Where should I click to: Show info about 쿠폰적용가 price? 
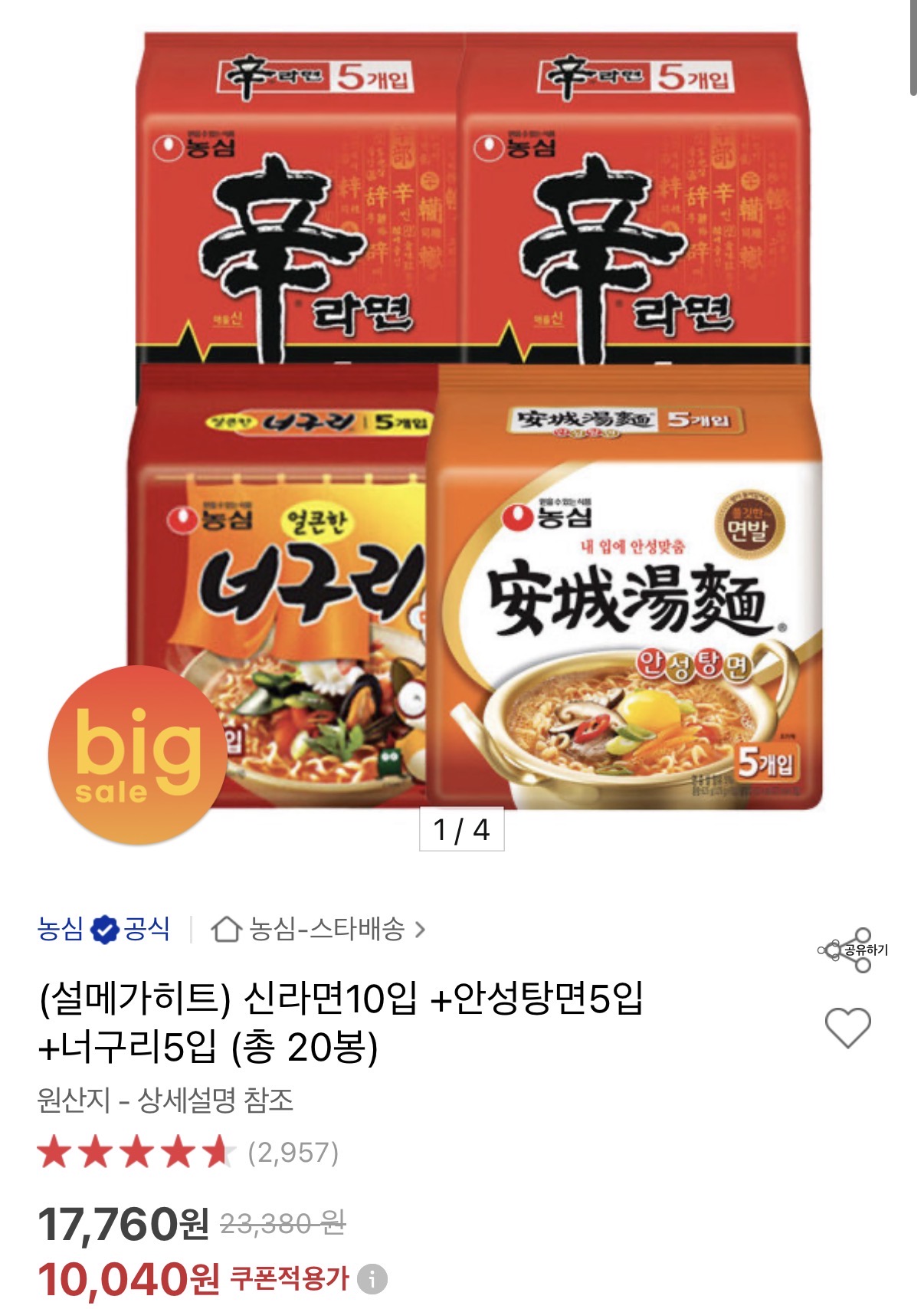372,1279
